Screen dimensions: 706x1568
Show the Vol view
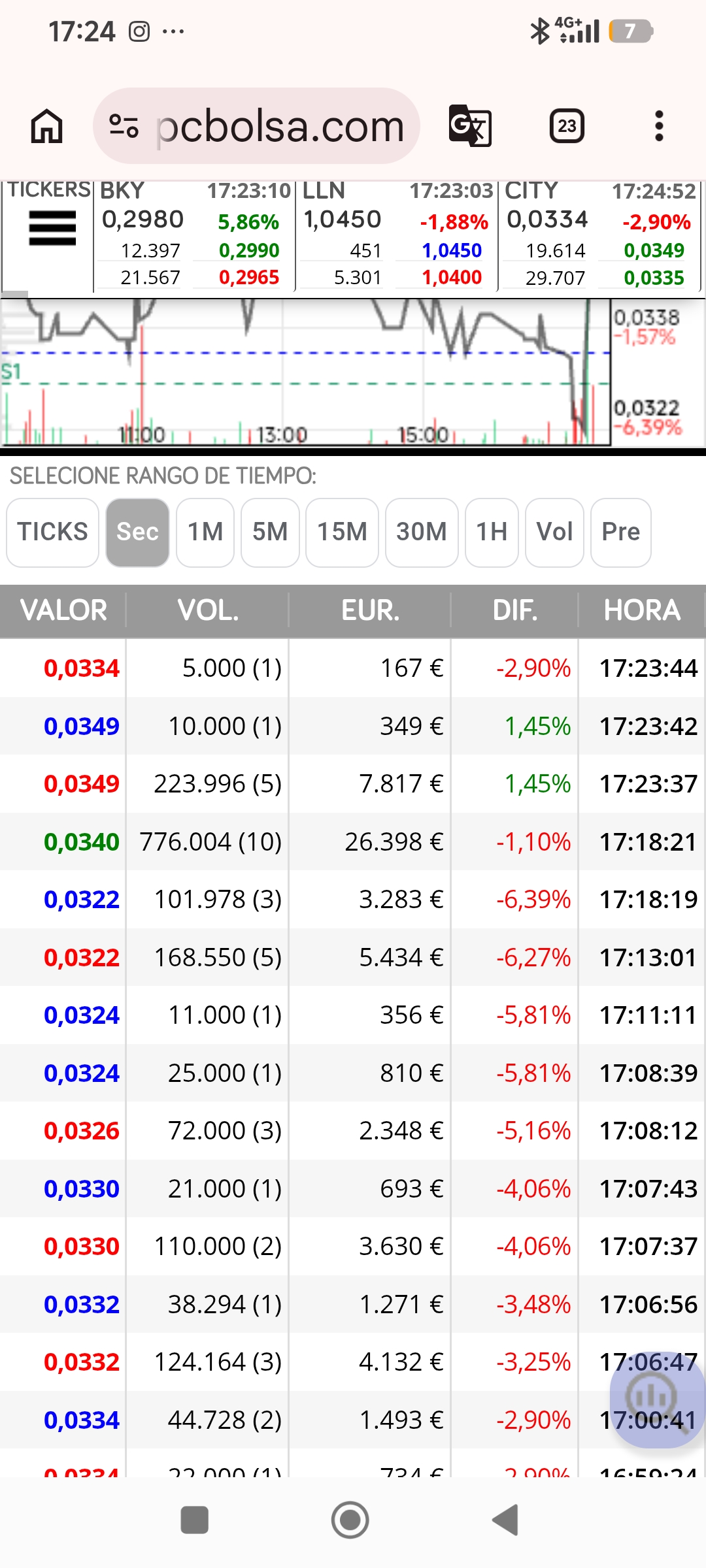(554, 532)
